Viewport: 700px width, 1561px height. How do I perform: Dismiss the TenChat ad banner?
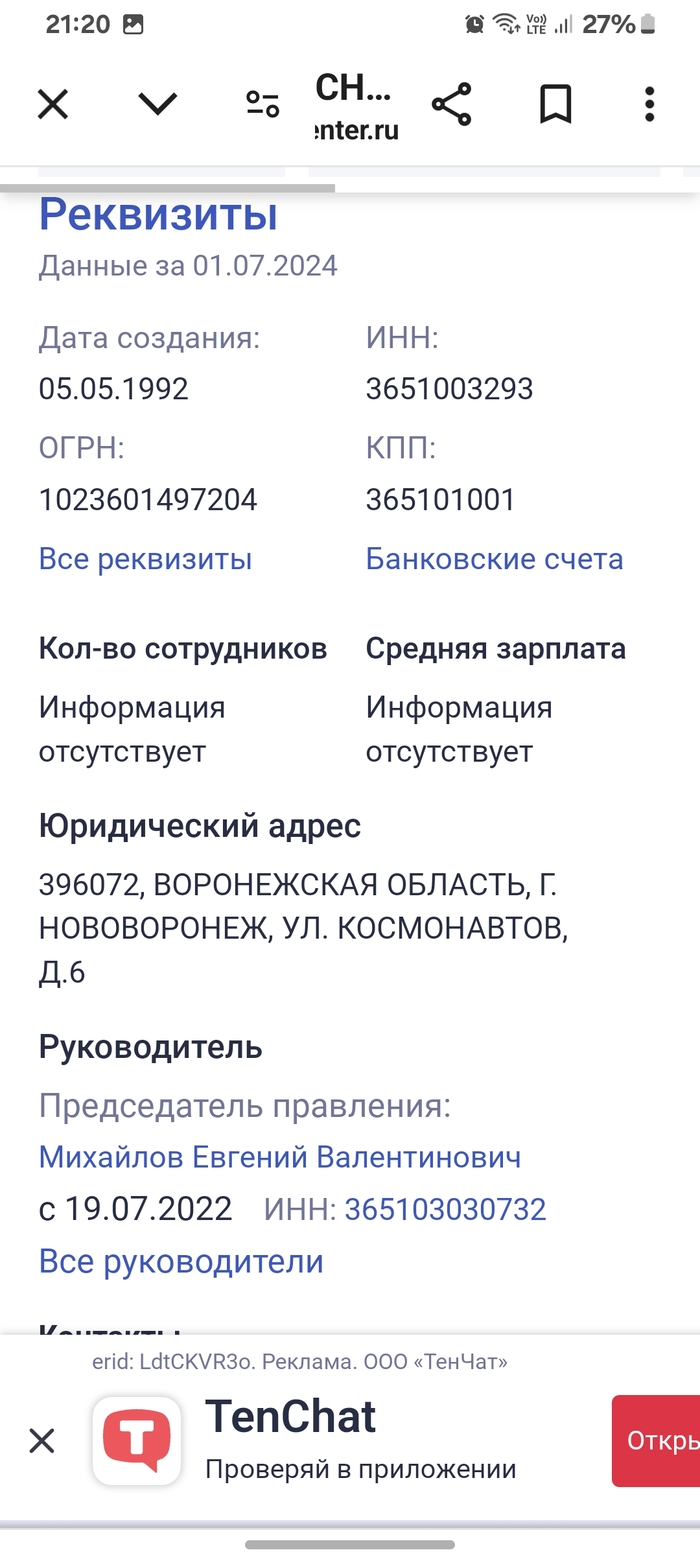42,1441
